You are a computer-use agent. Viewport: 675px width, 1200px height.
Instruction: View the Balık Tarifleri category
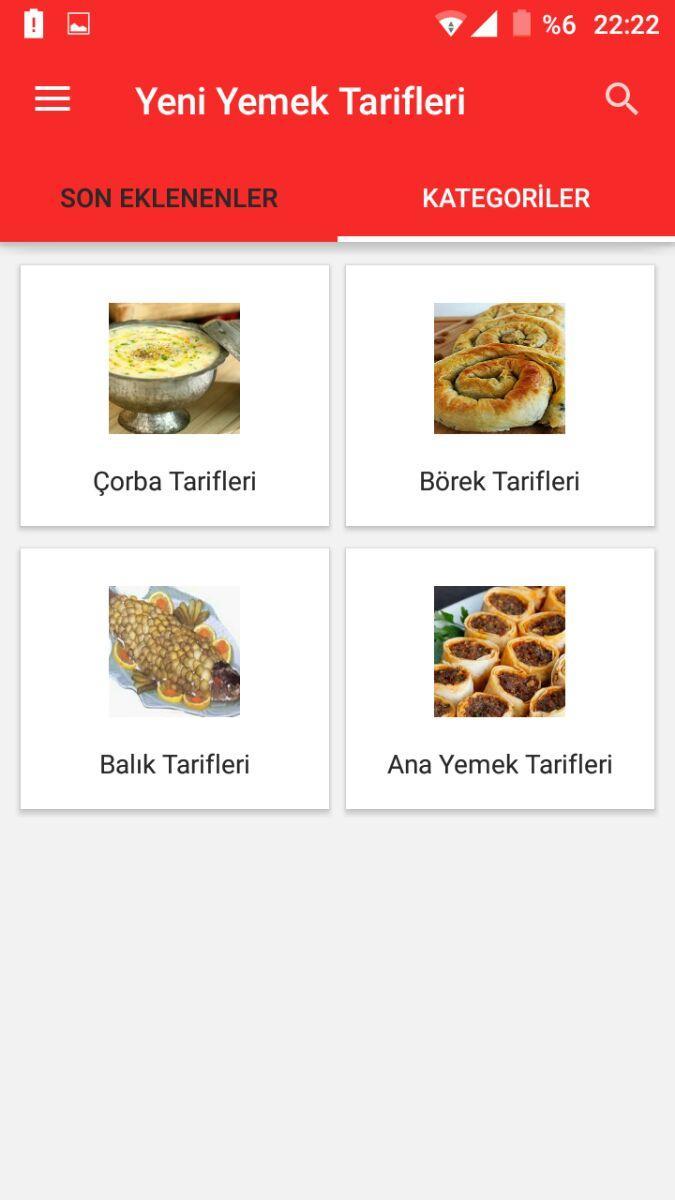pos(175,678)
